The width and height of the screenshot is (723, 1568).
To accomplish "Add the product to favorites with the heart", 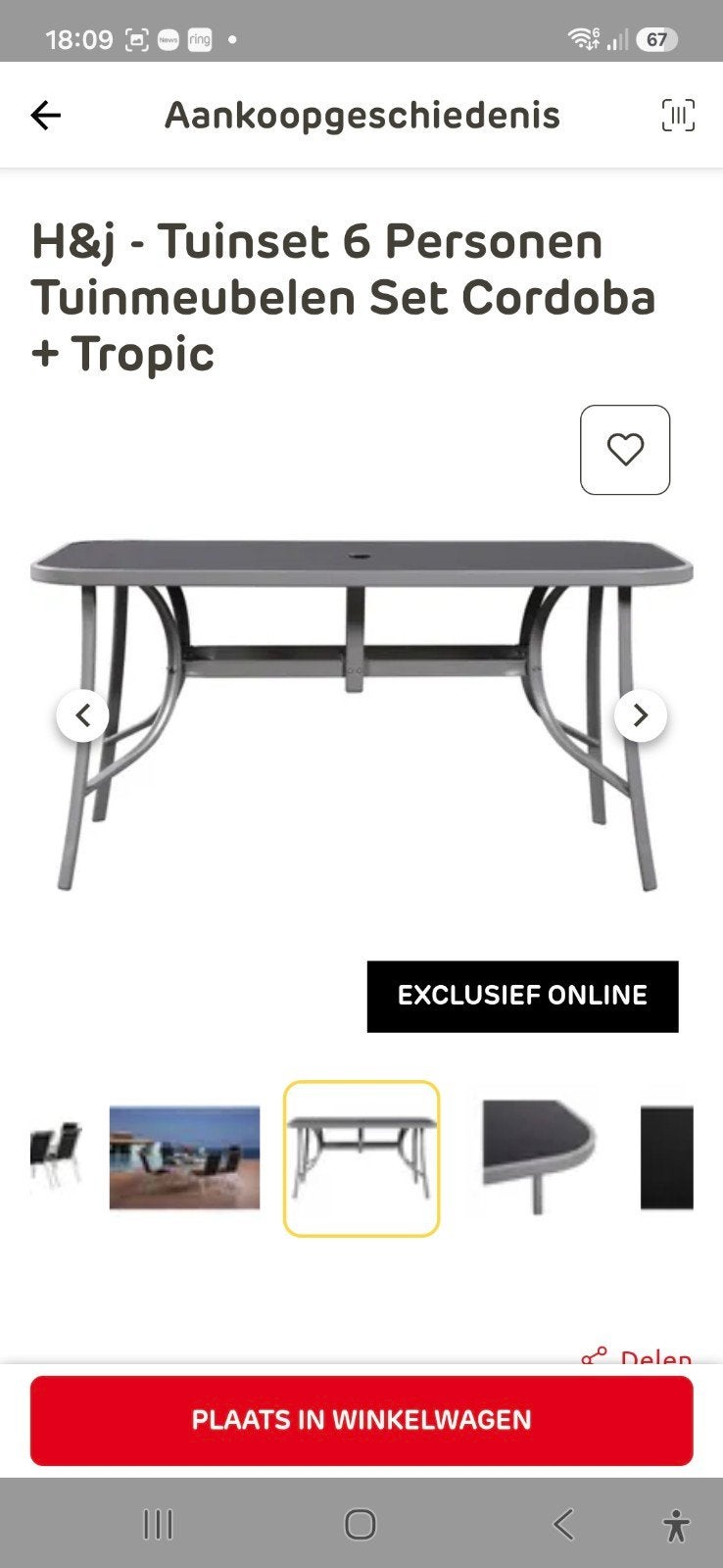I will (625, 450).
